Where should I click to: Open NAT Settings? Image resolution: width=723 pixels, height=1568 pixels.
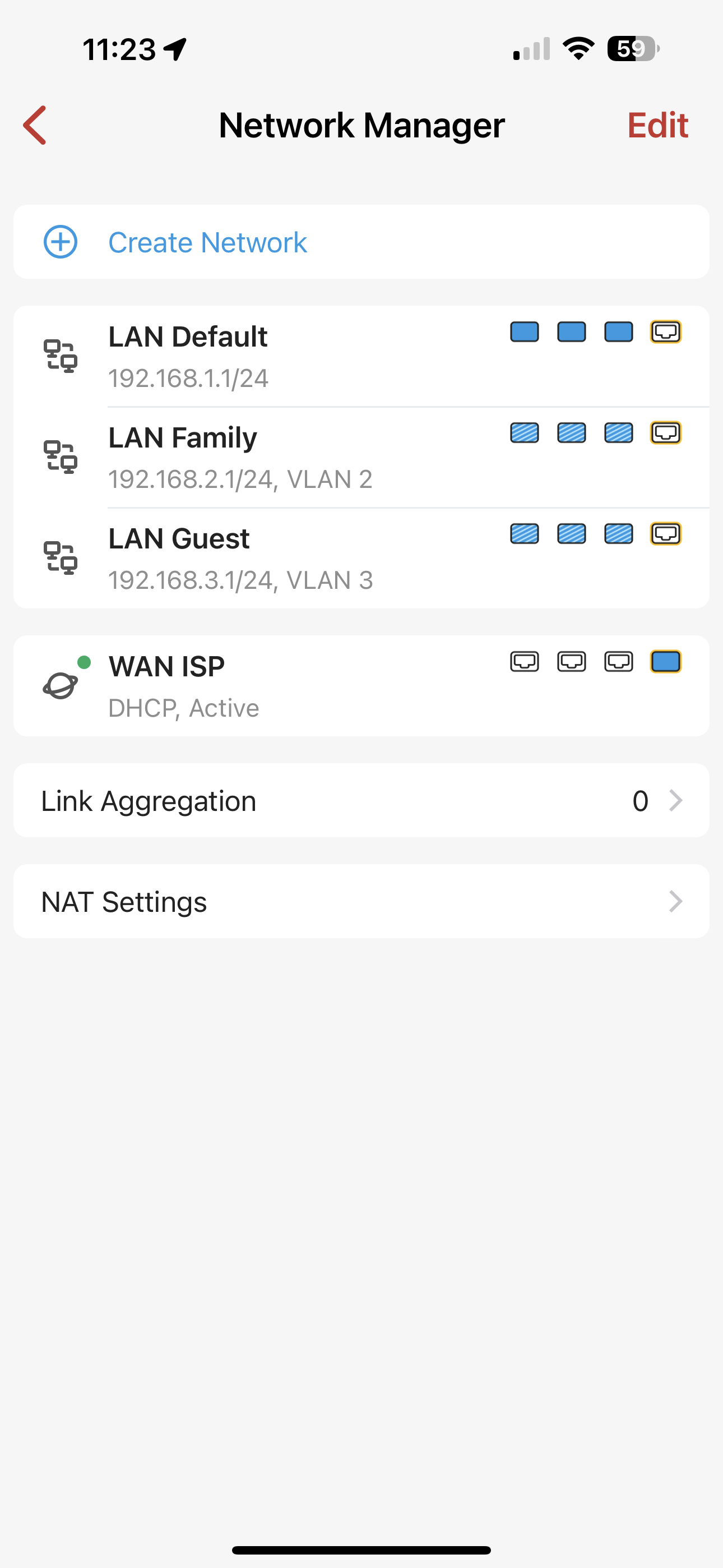[x=361, y=901]
